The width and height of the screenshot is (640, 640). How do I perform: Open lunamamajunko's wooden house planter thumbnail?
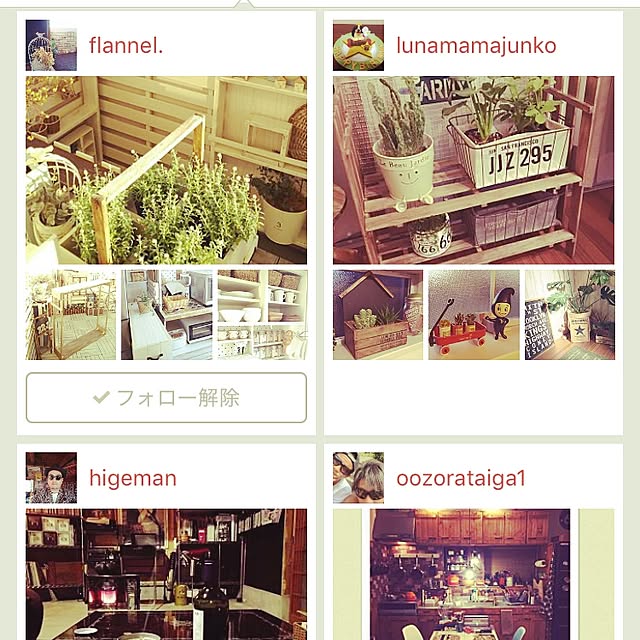pos(378,314)
